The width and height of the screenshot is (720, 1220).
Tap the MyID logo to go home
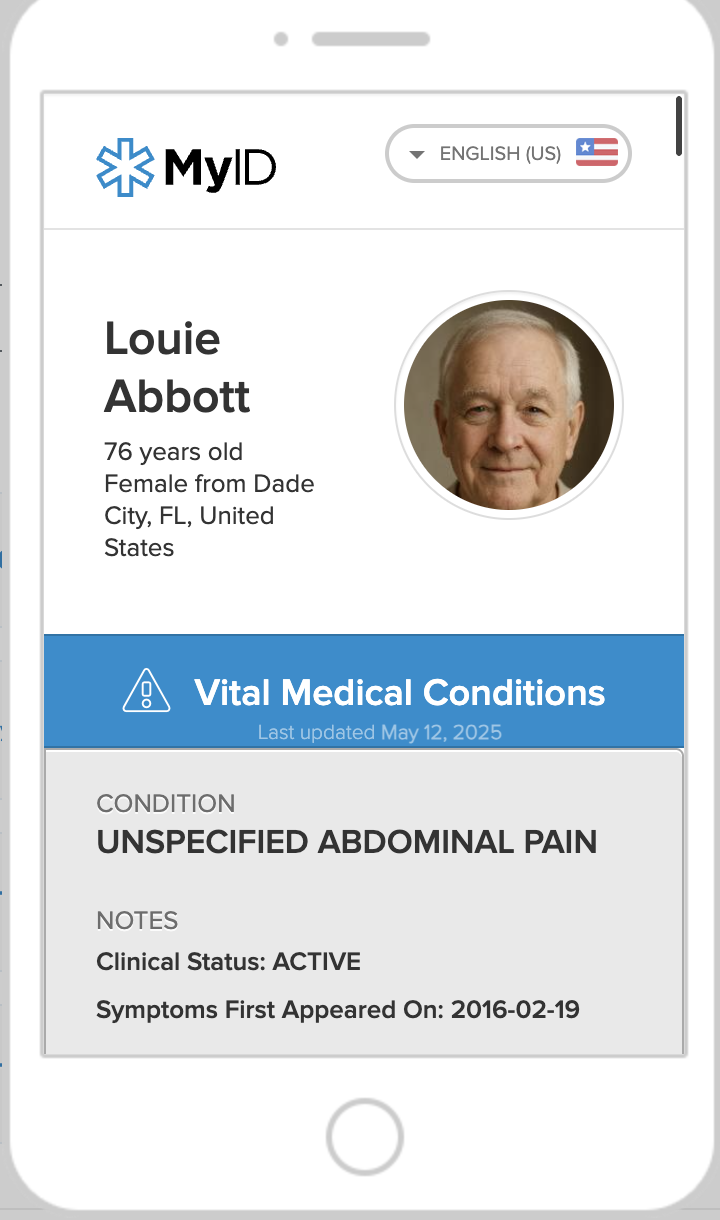pyautogui.click(x=186, y=168)
